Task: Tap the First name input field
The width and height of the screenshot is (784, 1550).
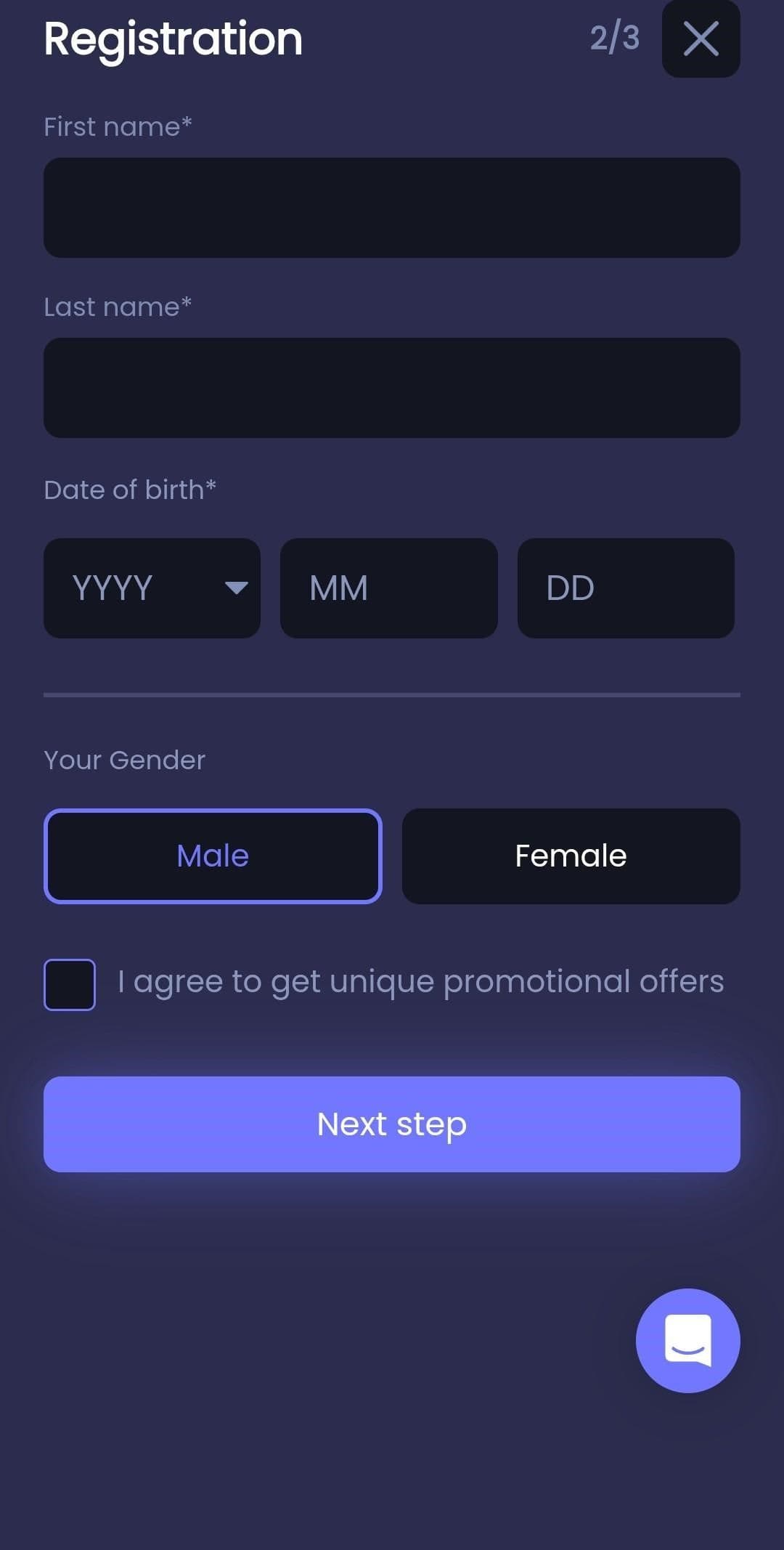Action: tap(392, 208)
